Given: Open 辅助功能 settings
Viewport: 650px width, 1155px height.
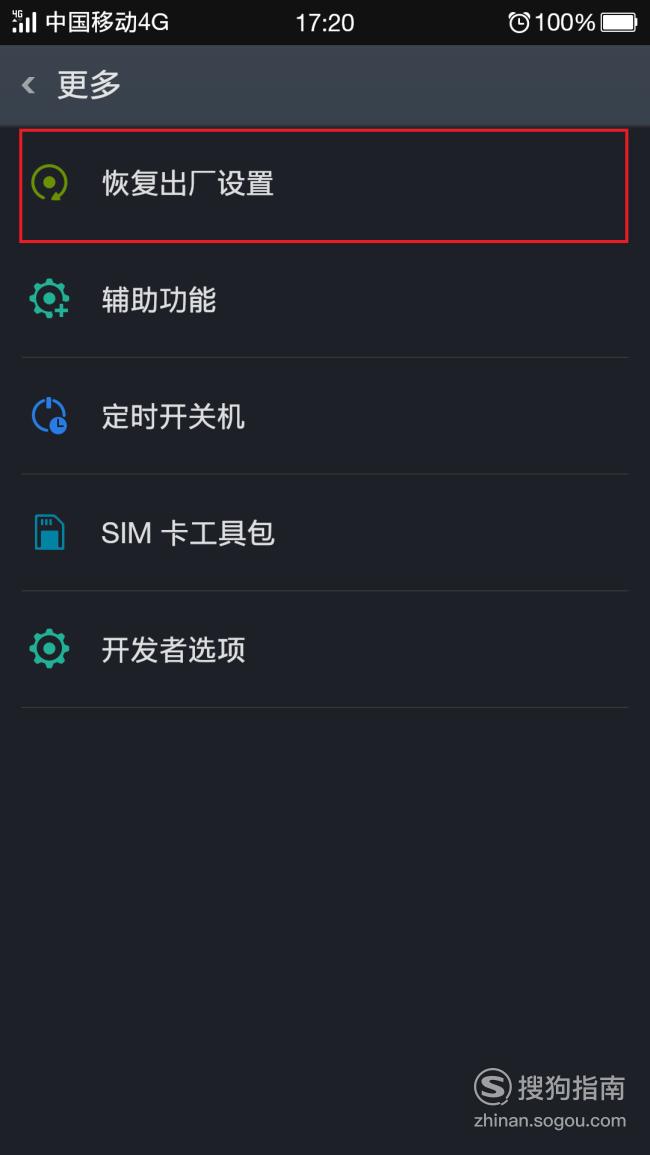Looking at the screenshot, I should [324, 300].
